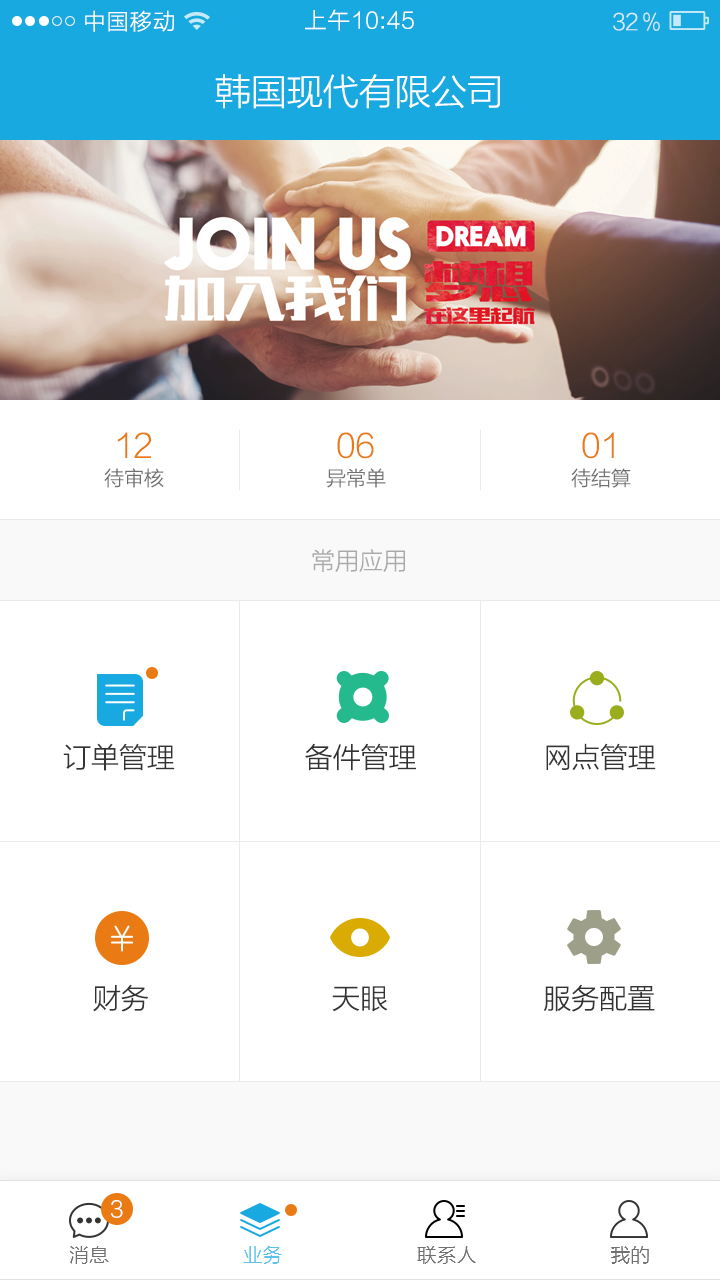View the 06 异常单 abnormal orders
Screen dimensions: 720x1280
tap(356, 460)
